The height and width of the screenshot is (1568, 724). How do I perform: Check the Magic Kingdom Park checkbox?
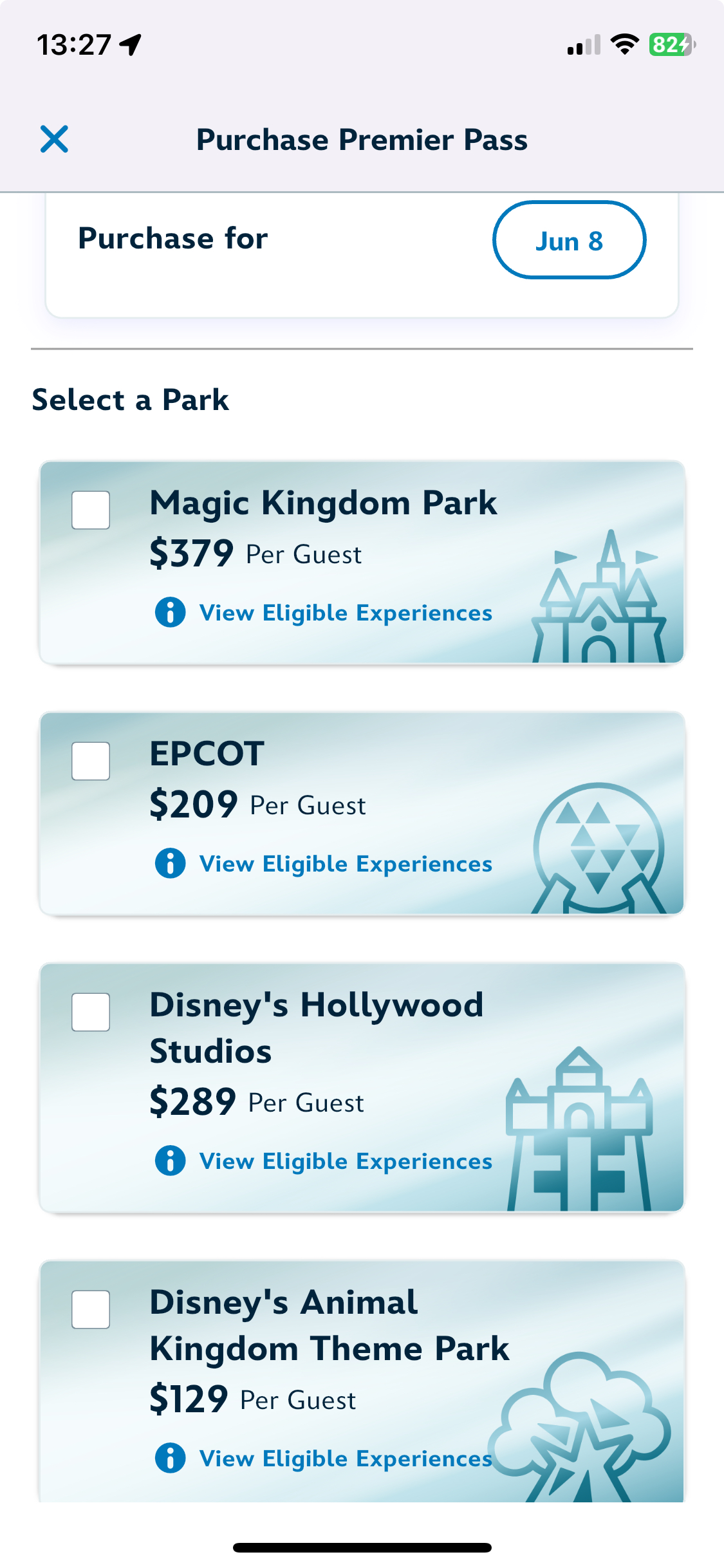tap(91, 510)
